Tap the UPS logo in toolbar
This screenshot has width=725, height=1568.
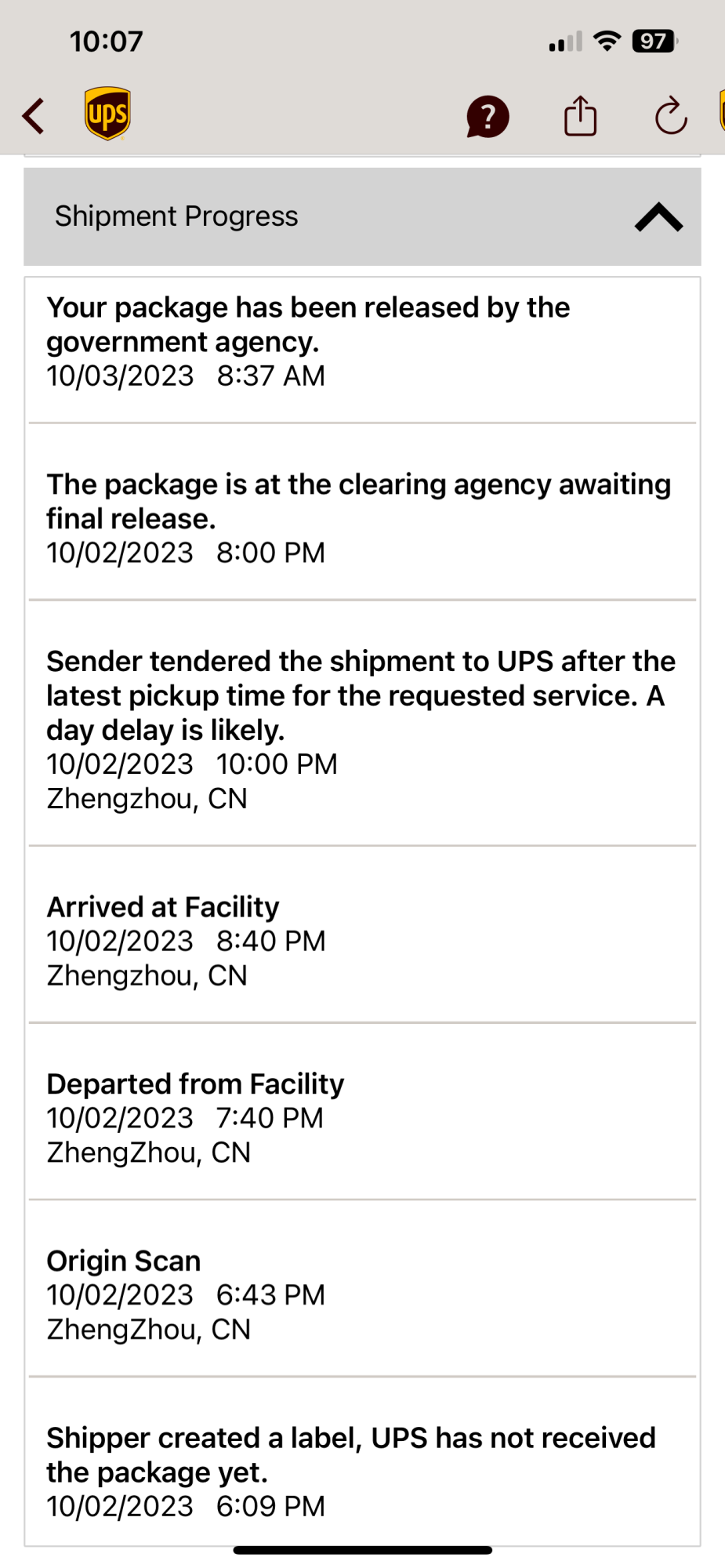pos(107,114)
